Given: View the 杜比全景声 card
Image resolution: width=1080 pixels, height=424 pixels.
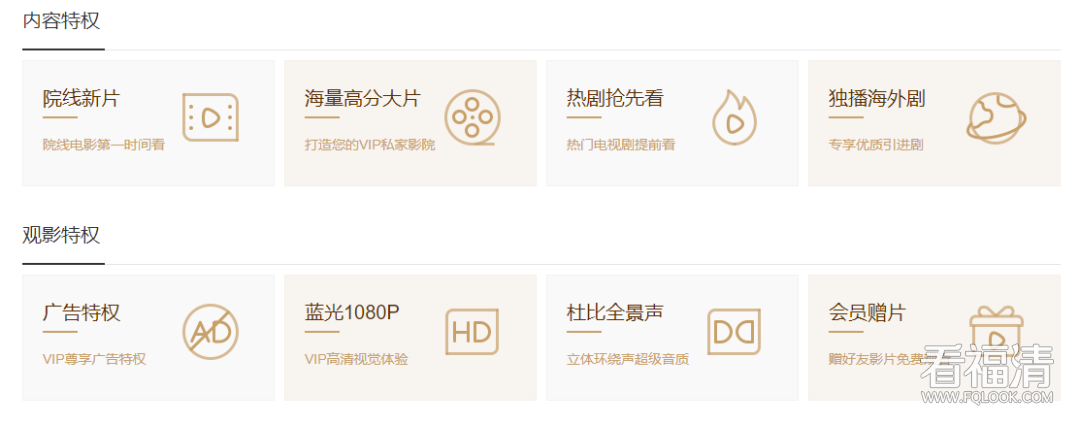Looking at the screenshot, I should point(672,337).
